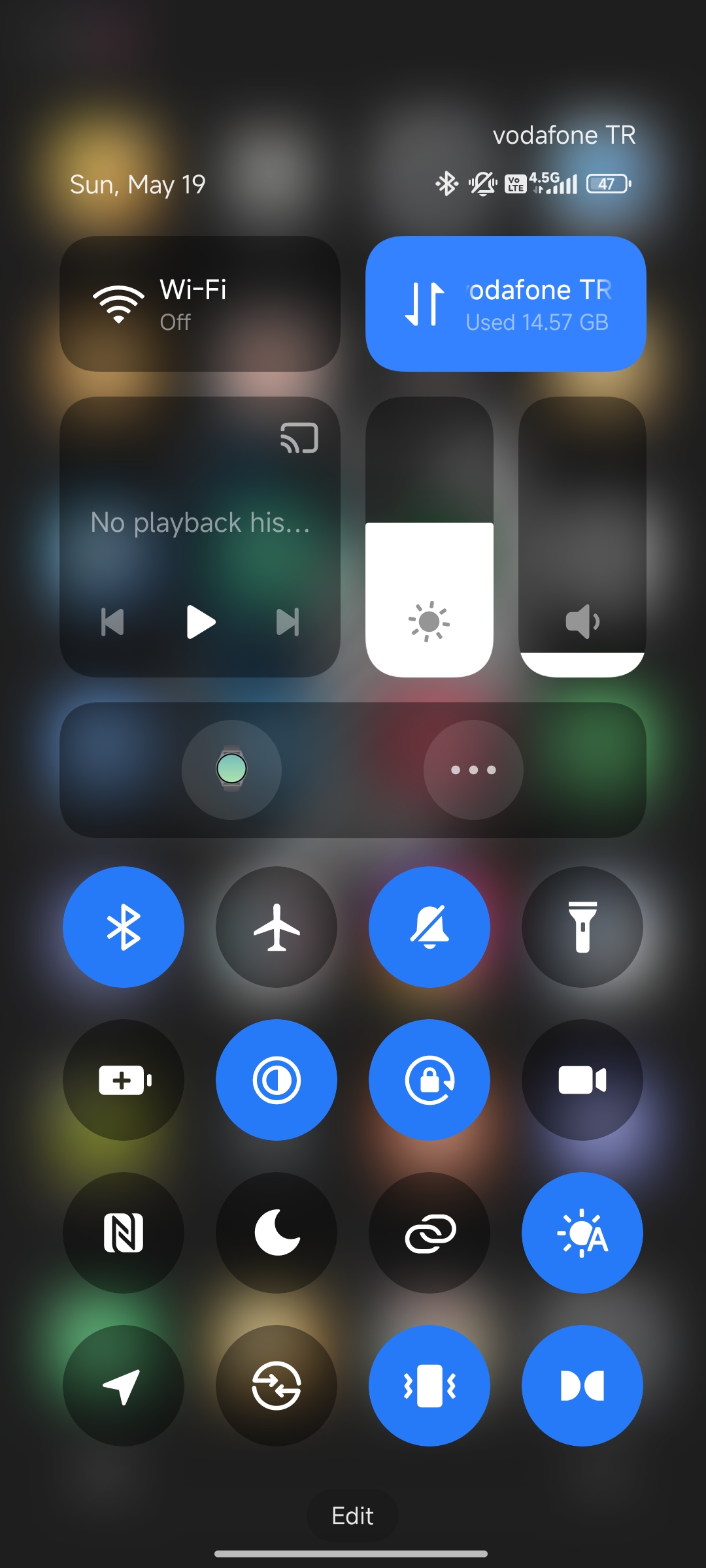This screenshot has height=1568, width=706.
Task: Turn on location
Action: [x=124, y=1386]
